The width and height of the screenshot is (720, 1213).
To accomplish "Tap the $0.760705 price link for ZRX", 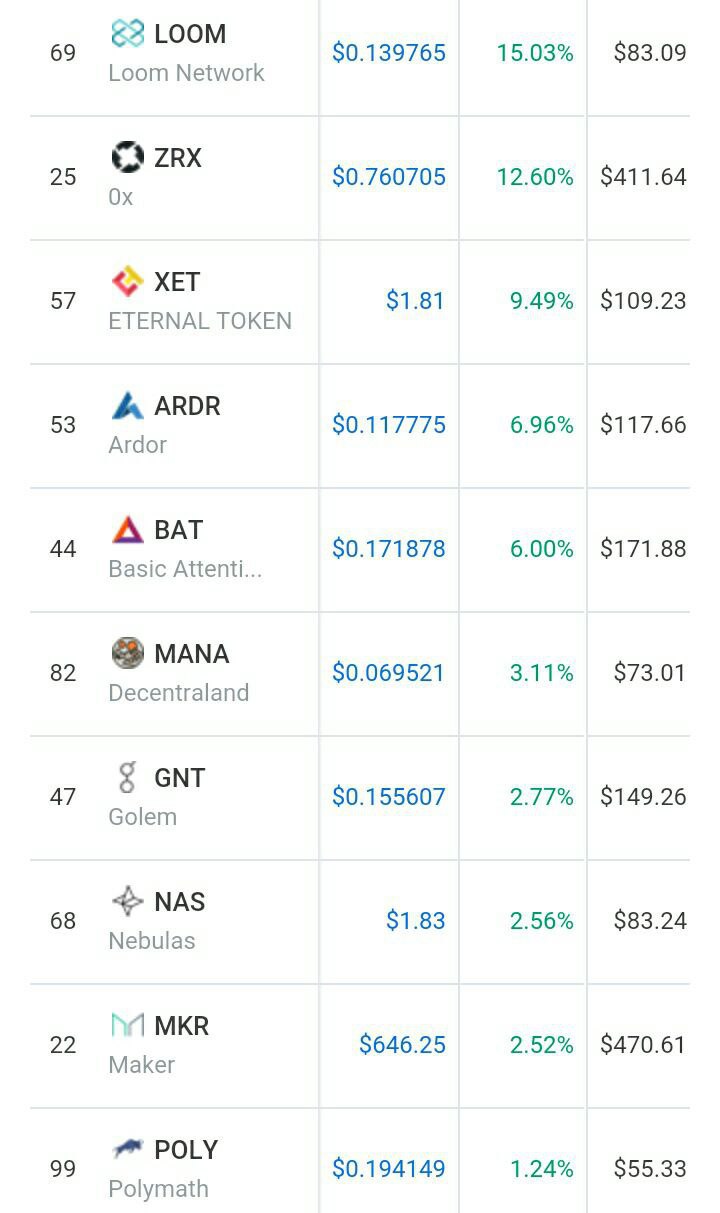I will (389, 176).
